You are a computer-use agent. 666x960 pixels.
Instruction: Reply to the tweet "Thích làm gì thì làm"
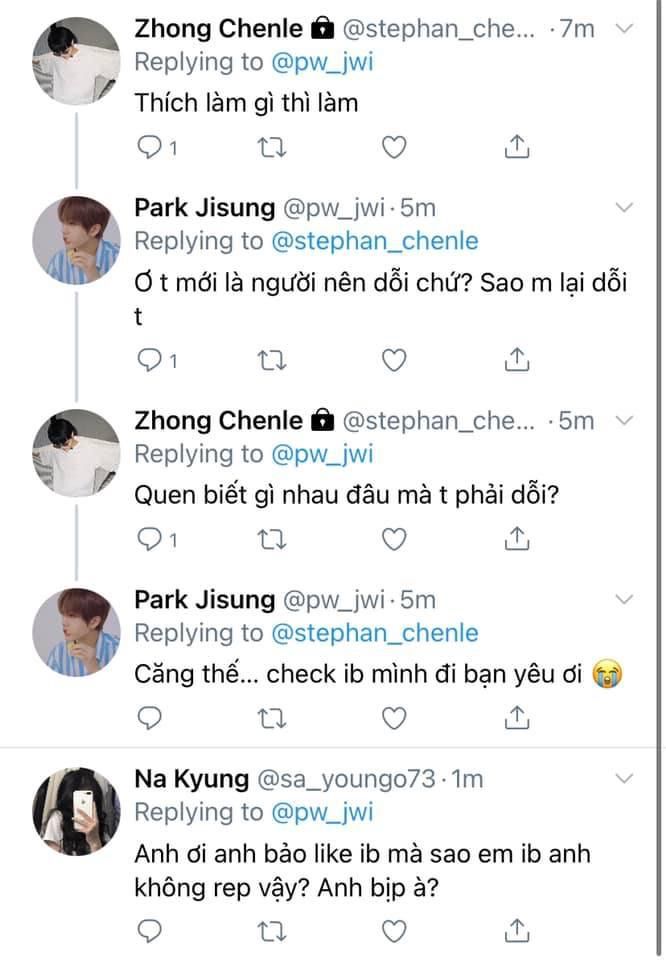coord(150,148)
